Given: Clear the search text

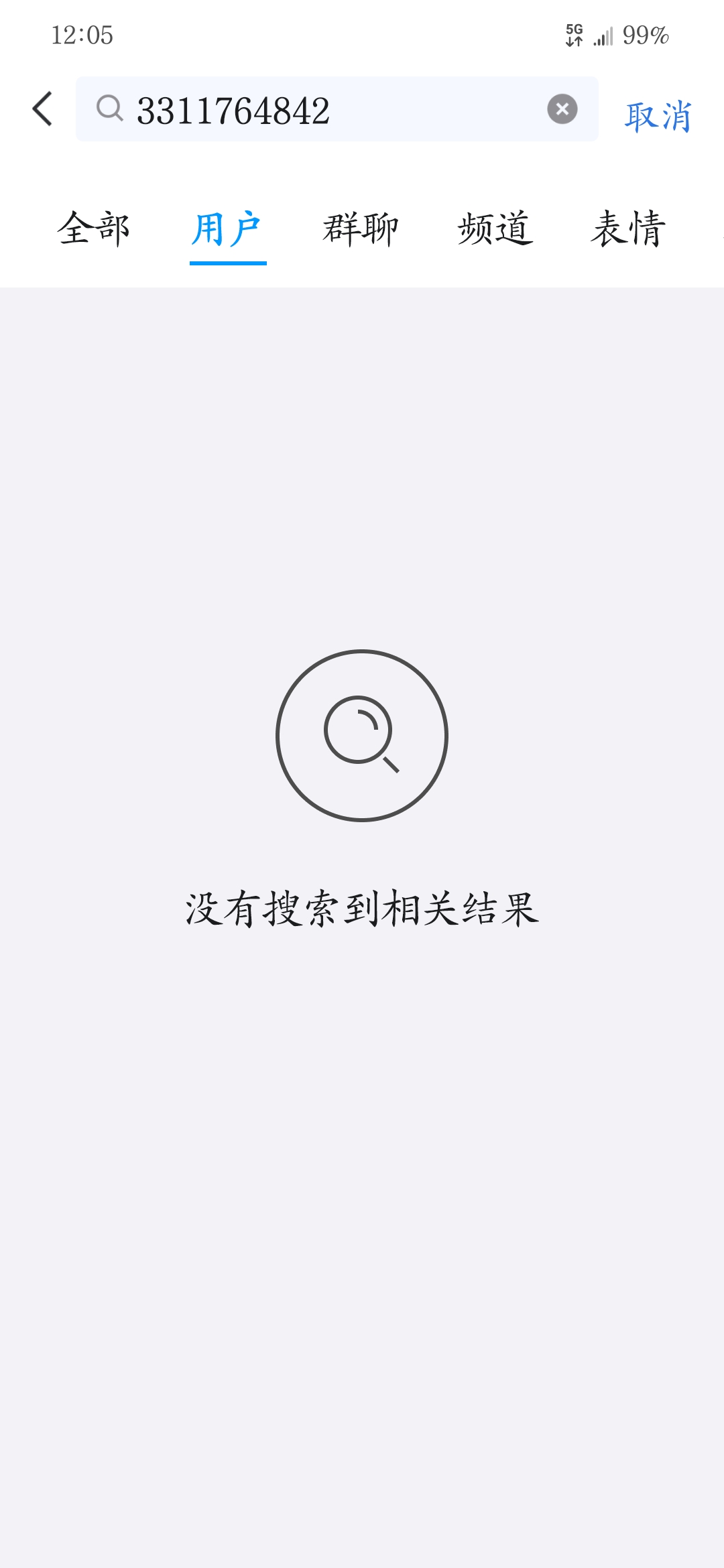Looking at the screenshot, I should [562, 109].
